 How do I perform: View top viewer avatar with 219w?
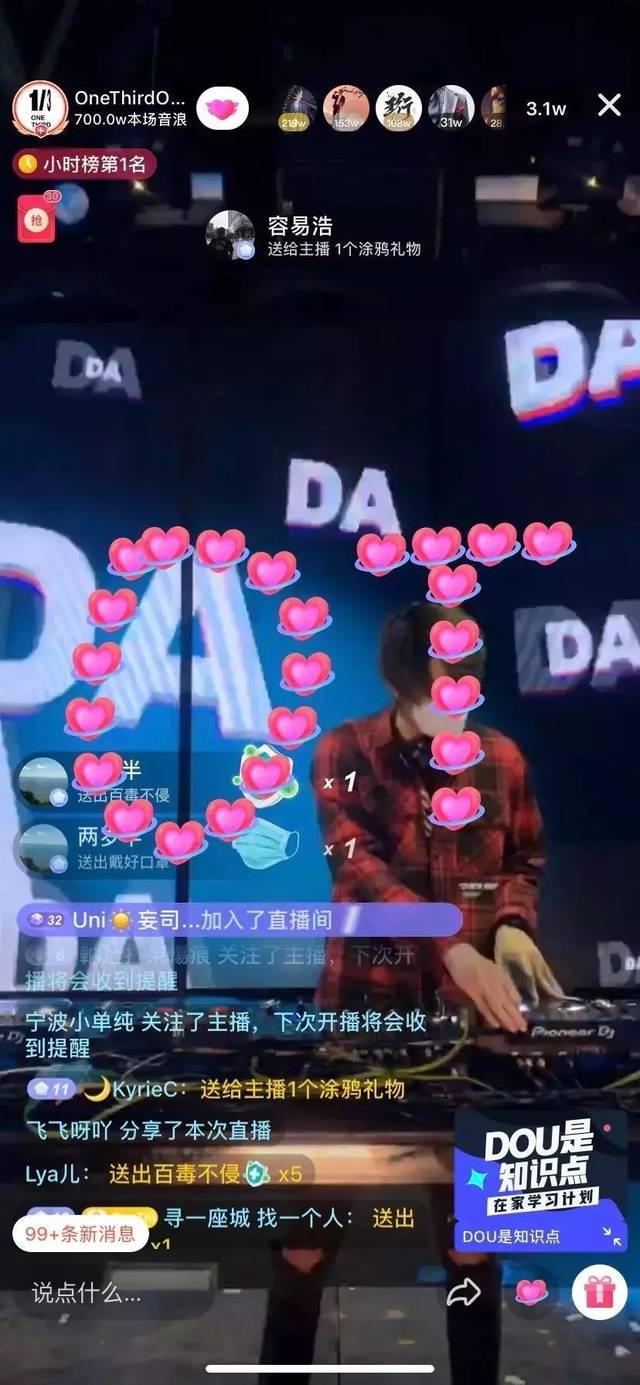point(297,108)
